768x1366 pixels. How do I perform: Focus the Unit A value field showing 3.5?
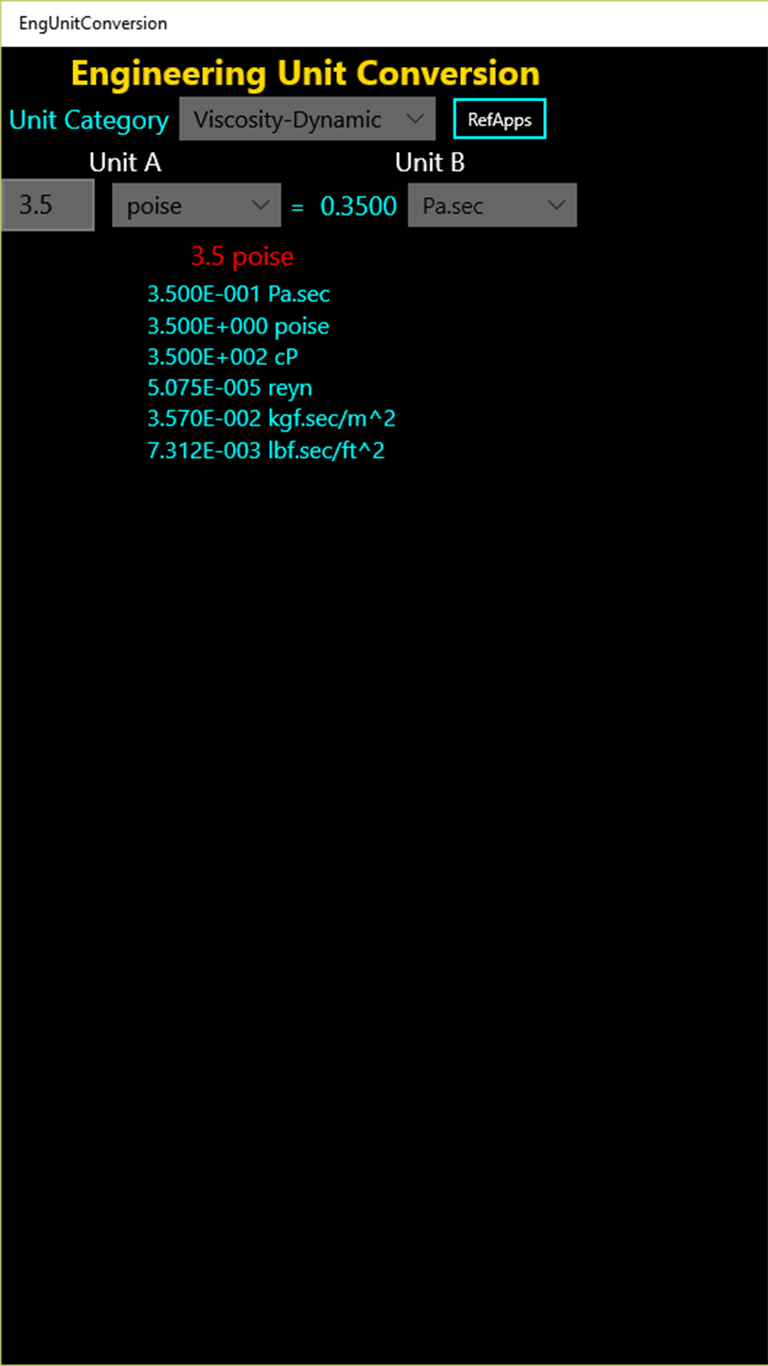click(x=47, y=206)
